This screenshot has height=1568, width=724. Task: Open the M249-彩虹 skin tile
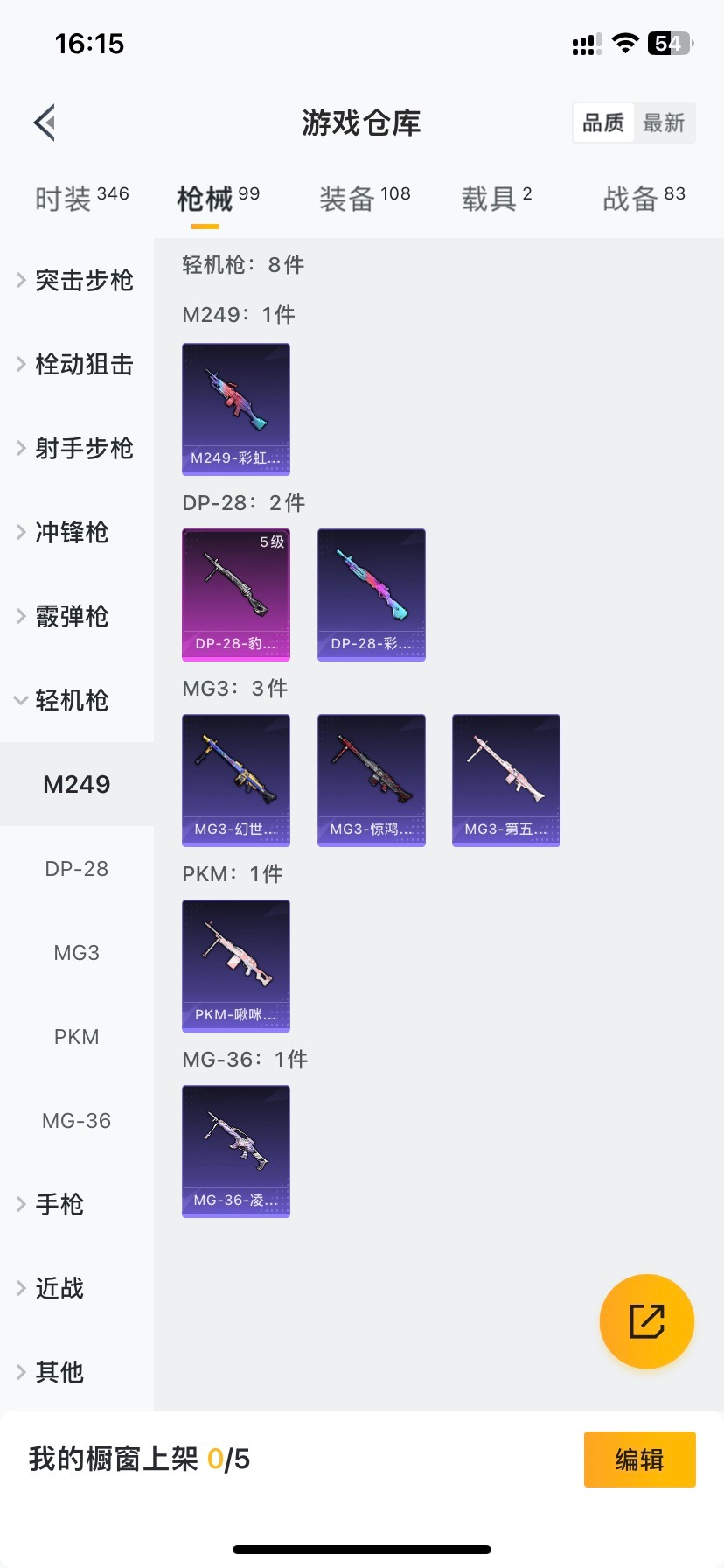(236, 409)
